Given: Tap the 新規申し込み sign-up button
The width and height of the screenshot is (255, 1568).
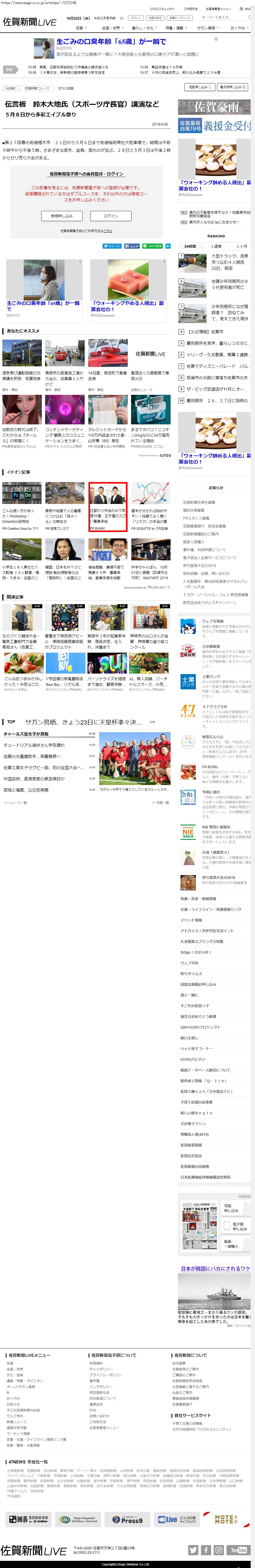Looking at the screenshot, I should click(62, 216).
